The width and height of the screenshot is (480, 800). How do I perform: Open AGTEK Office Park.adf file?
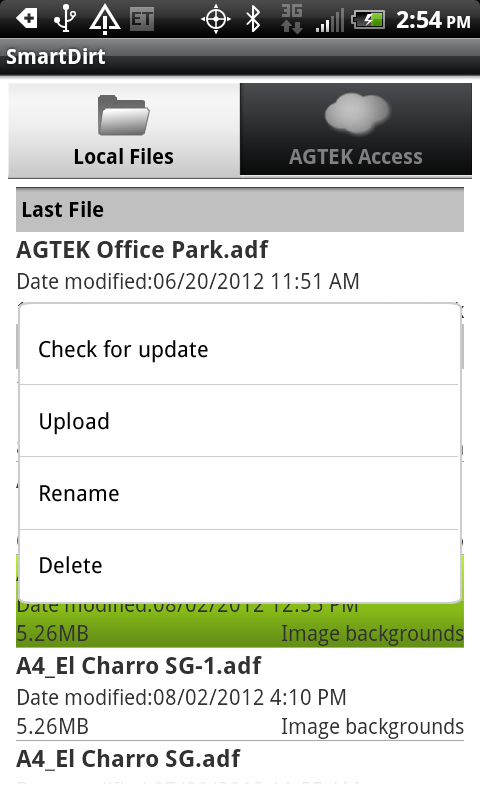(240, 265)
